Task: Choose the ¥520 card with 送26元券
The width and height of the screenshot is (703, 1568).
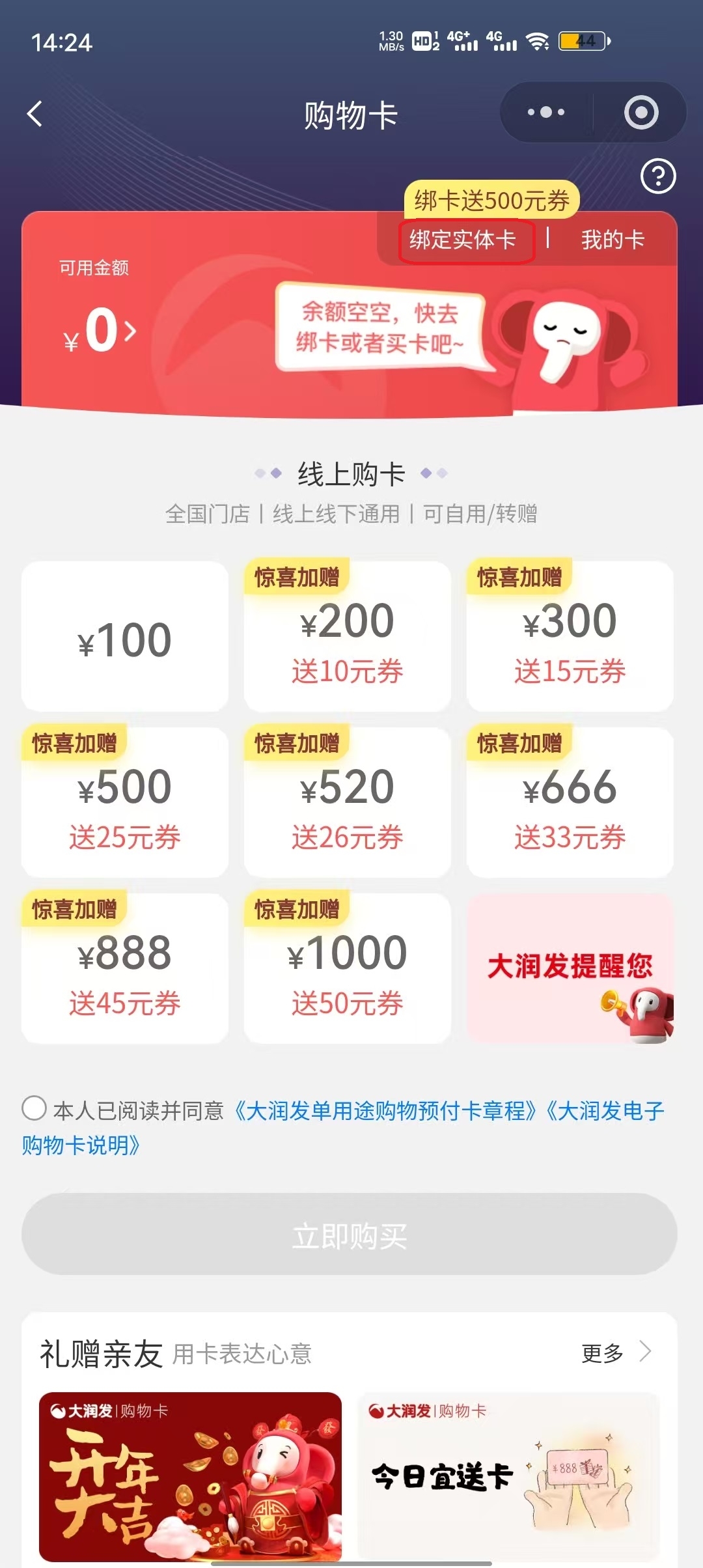Action: [x=348, y=802]
